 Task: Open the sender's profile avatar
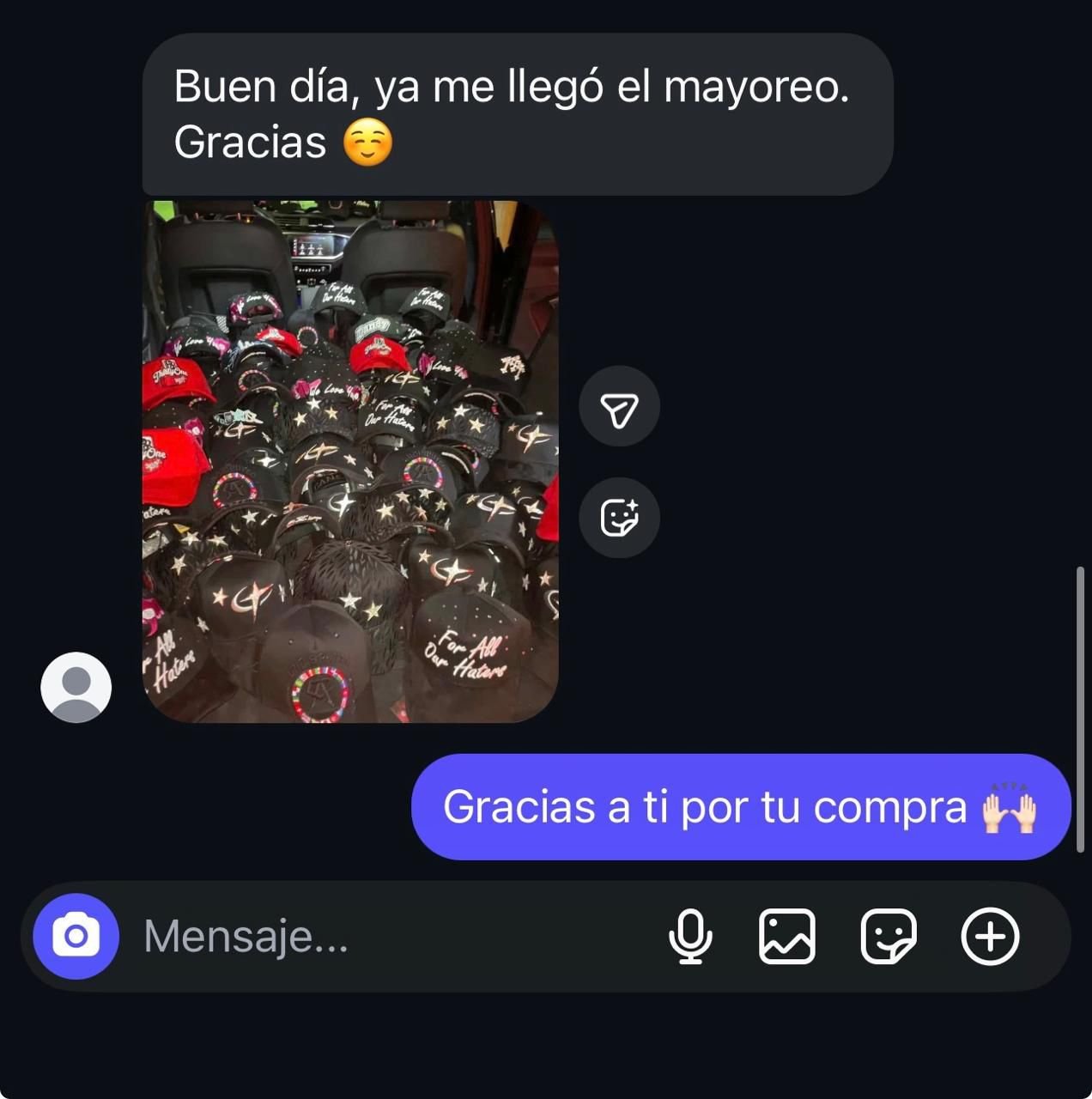[x=76, y=687]
